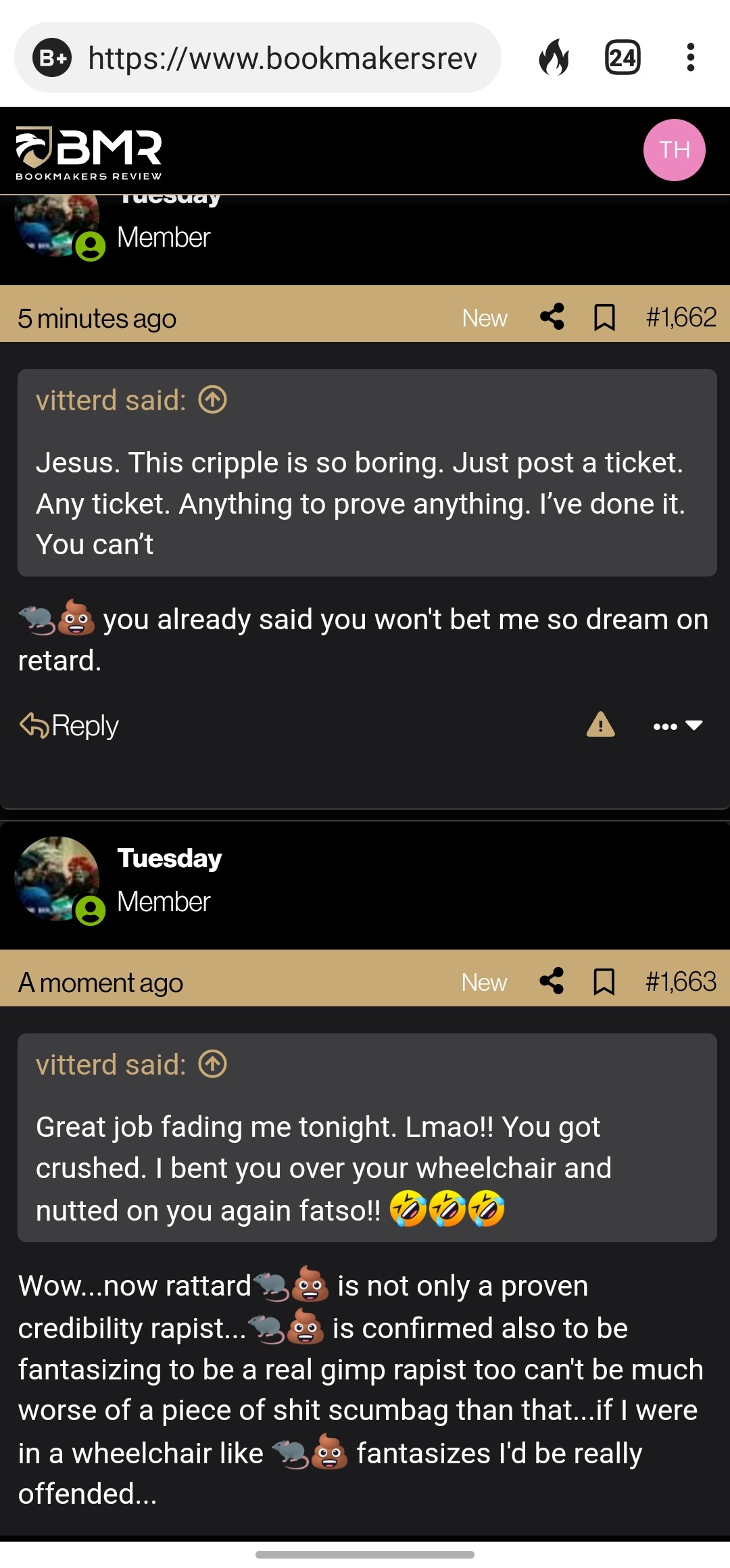
Task: Bookmark post #1,662
Action: click(x=604, y=318)
